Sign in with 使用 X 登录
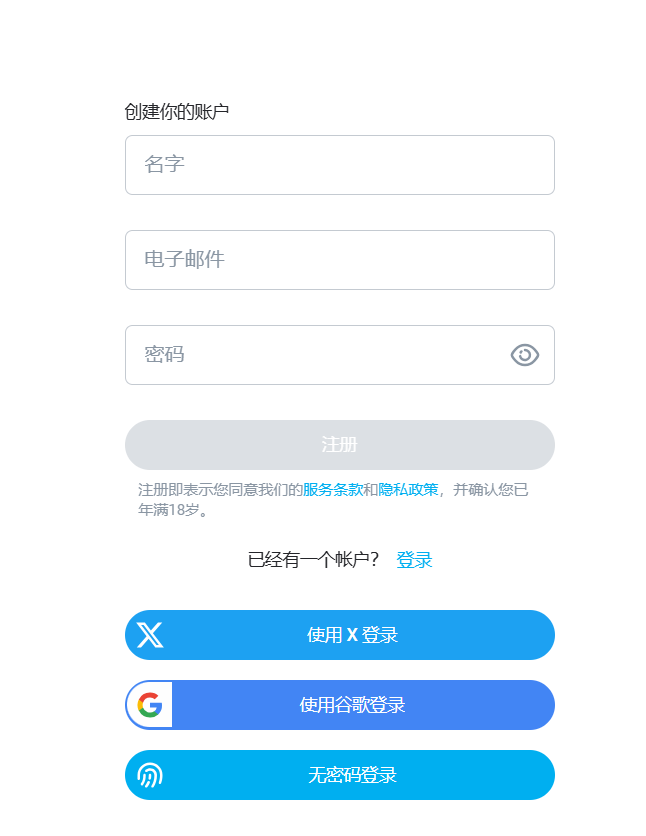646x836 pixels. 339,635
